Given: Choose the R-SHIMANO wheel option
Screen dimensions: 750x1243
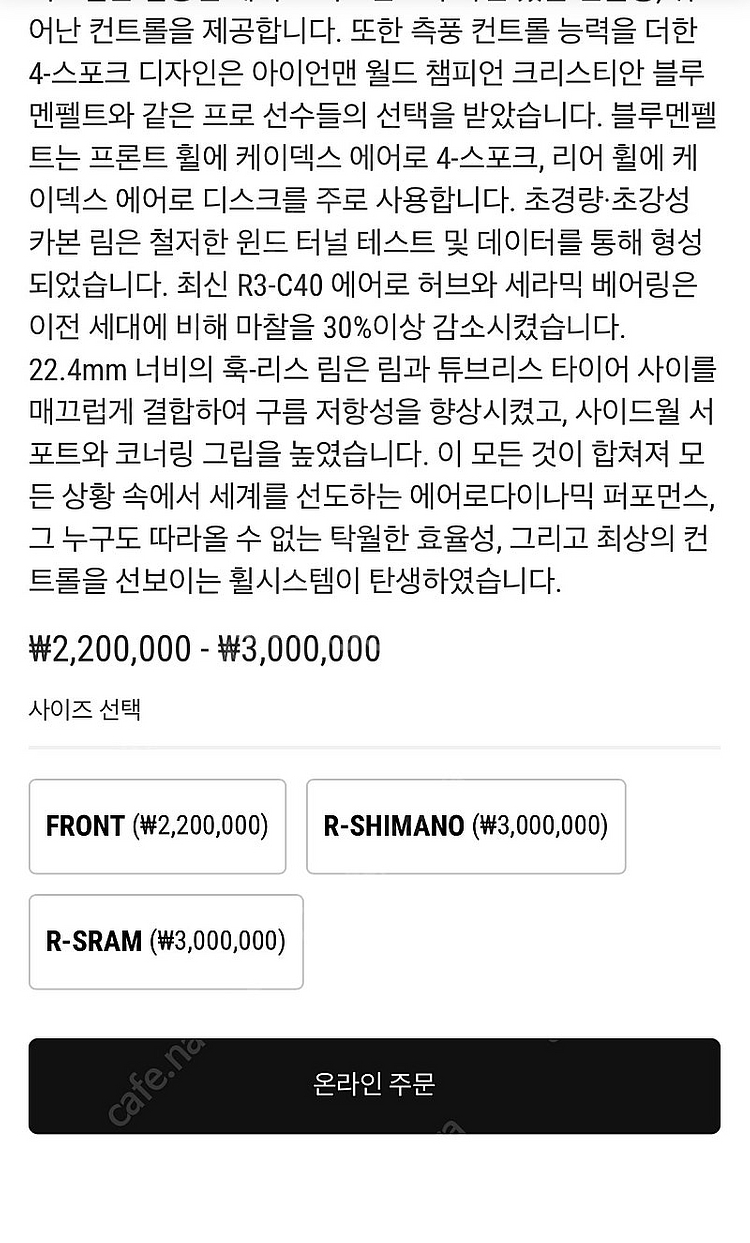Looking at the screenshot, I should click(x=465, y=826).
